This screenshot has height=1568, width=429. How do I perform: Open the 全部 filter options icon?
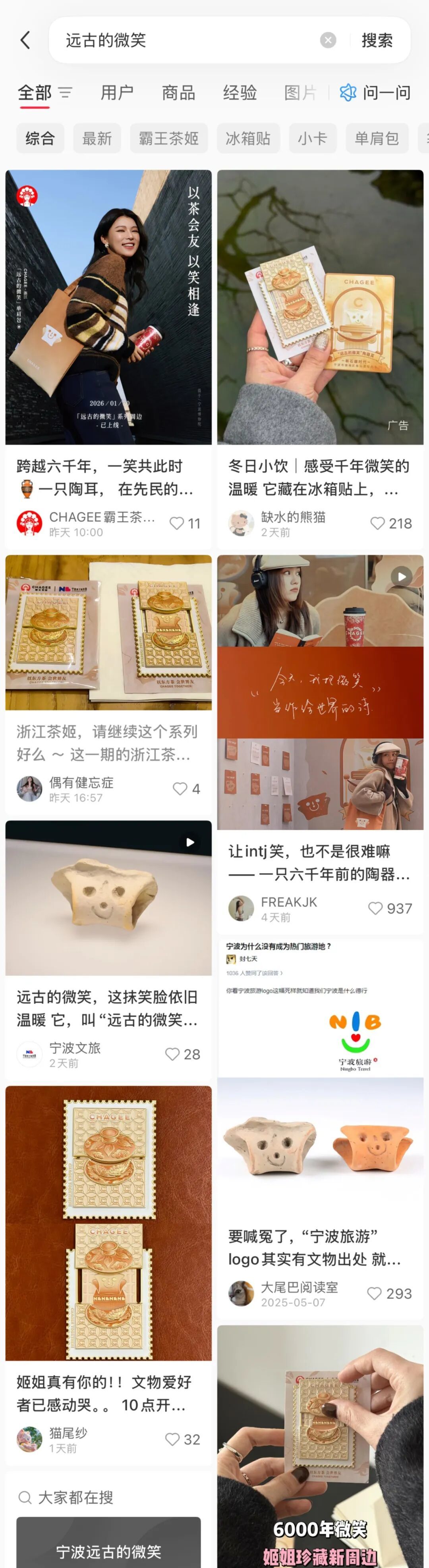[65, 93]
